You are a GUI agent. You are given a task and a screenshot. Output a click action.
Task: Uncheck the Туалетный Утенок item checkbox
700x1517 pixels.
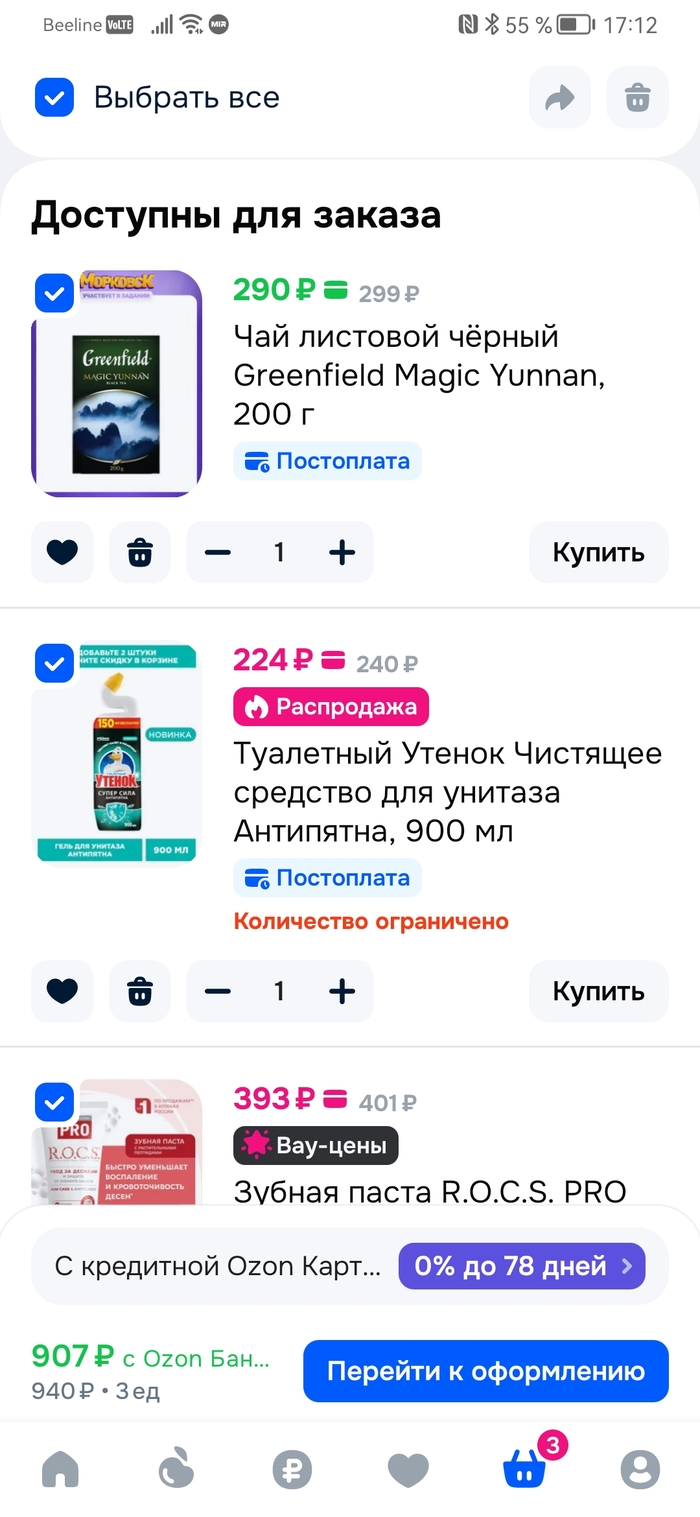pos(54,663)
